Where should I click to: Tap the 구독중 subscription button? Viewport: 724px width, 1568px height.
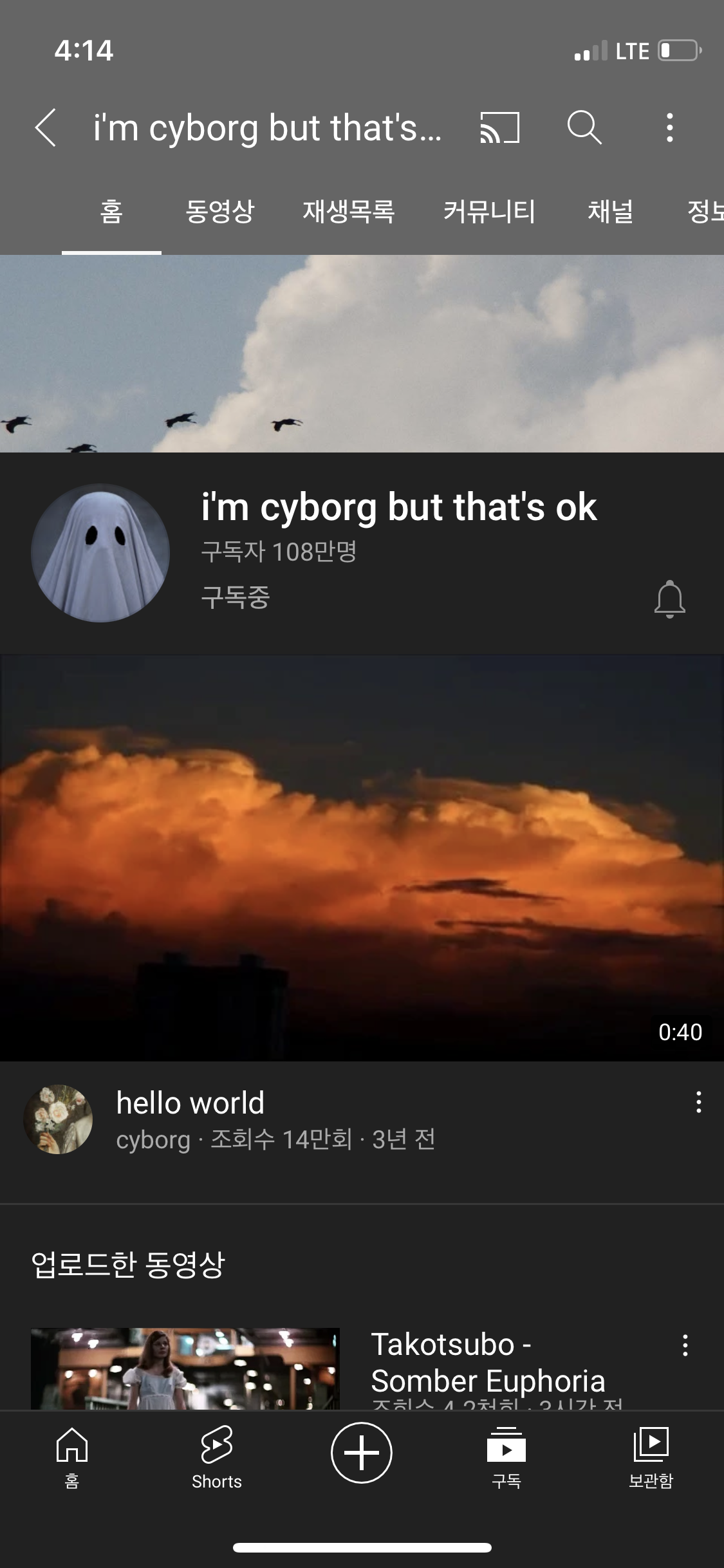236,597
